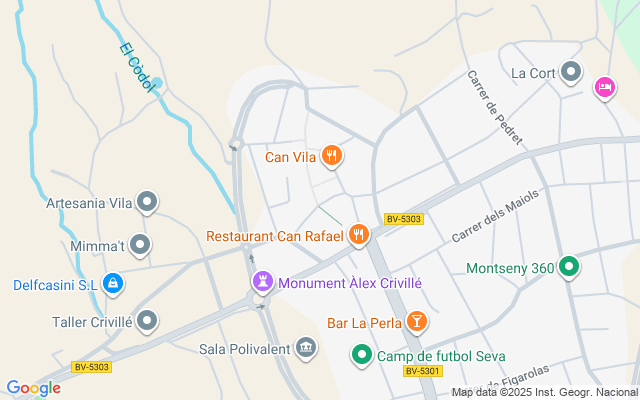This screenshot has width=640, height=400.
Task: Select the Restaurant Can Rafael marker
Action: coord(359,236)
